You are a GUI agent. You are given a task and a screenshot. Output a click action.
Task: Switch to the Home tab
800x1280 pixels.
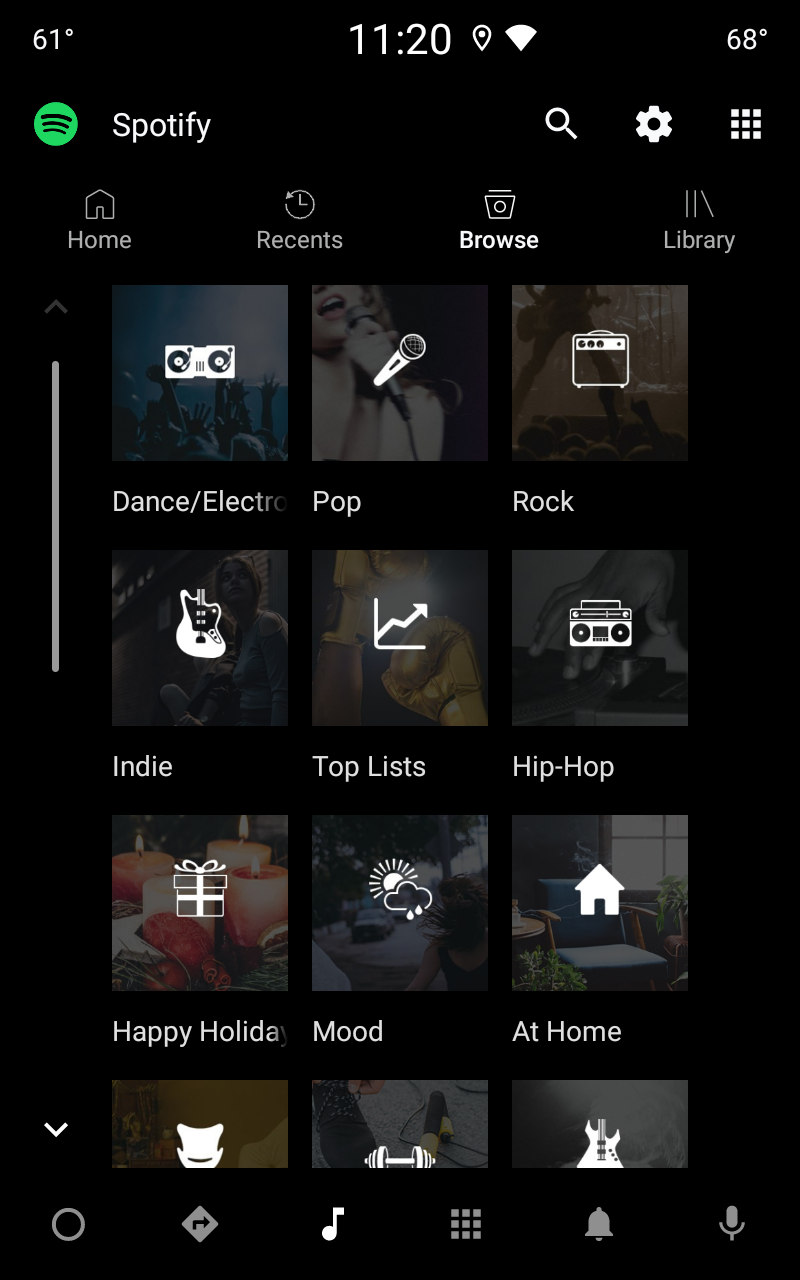click(x=99, y=221)
